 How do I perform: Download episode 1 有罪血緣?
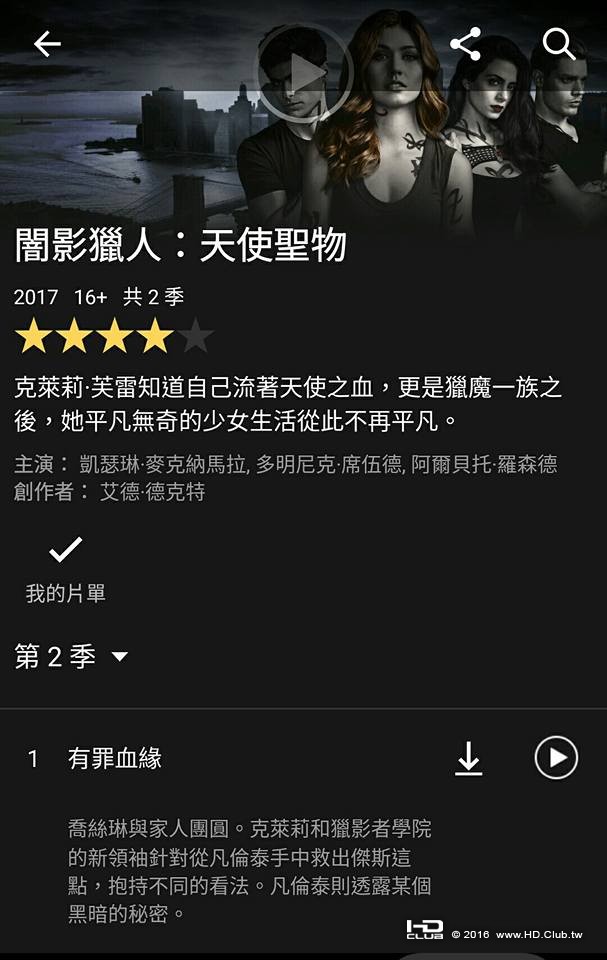[x=468, y=759]
